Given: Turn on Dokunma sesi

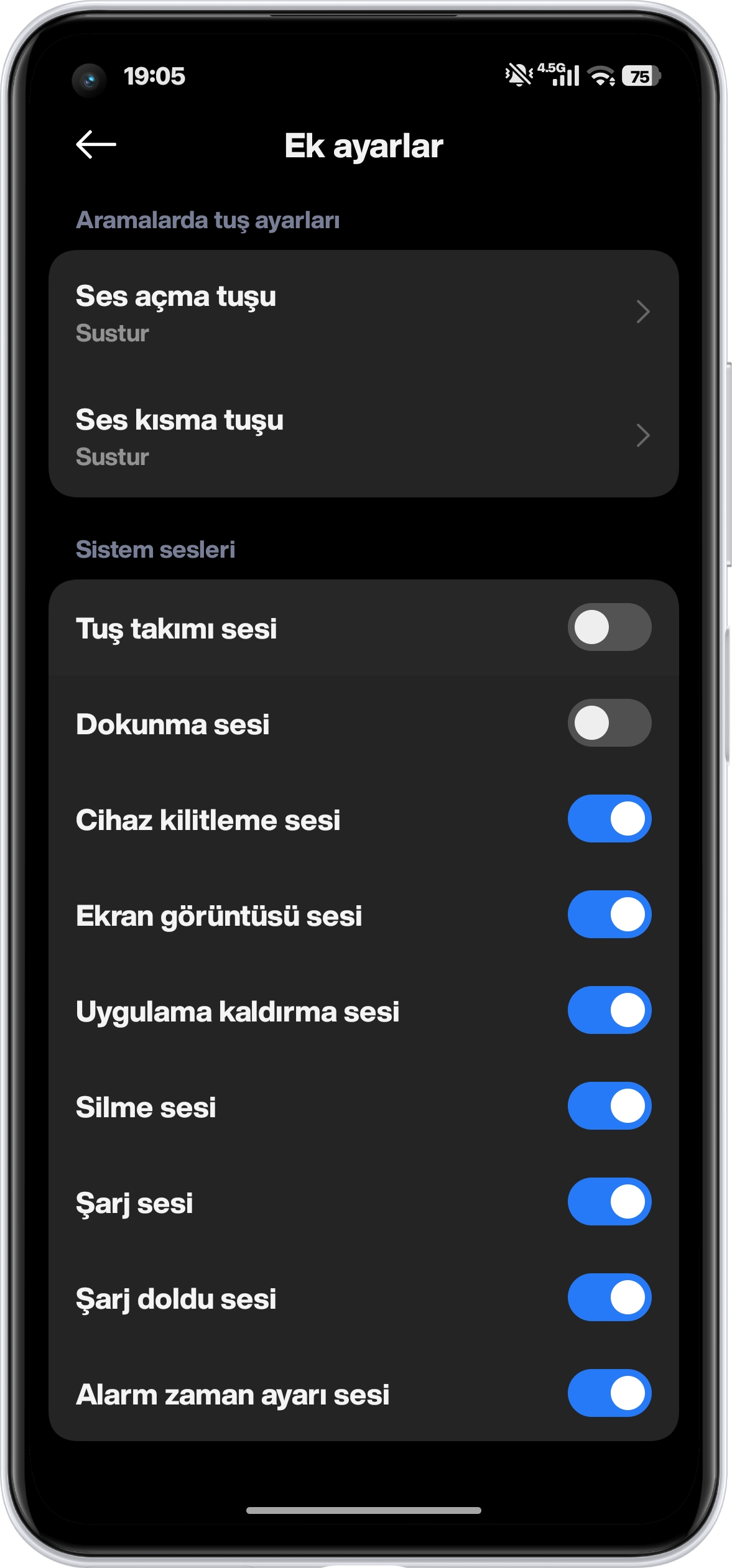Looking at the screenshot, I should pyautogui.click(x=609, y=723).
